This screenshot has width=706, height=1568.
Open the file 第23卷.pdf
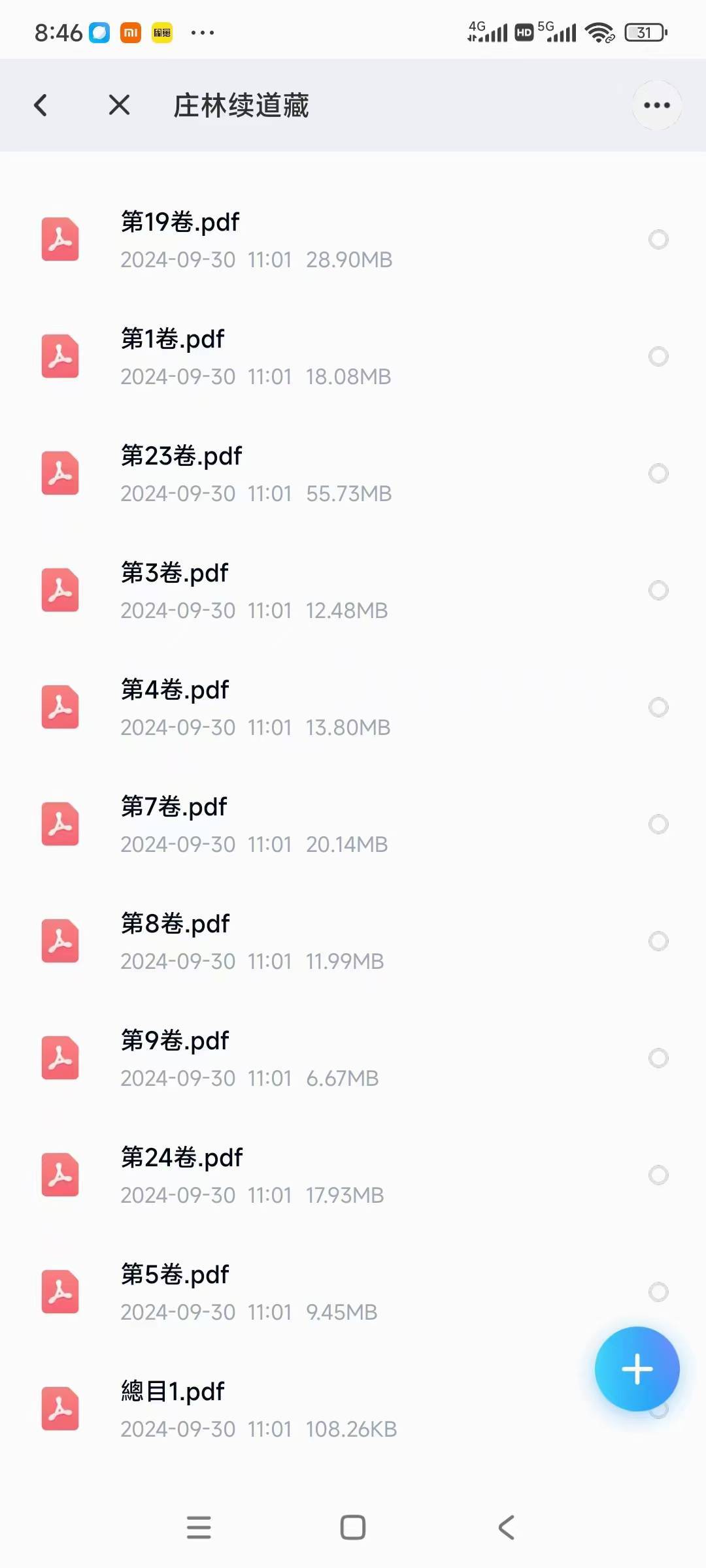click(182, 457)
